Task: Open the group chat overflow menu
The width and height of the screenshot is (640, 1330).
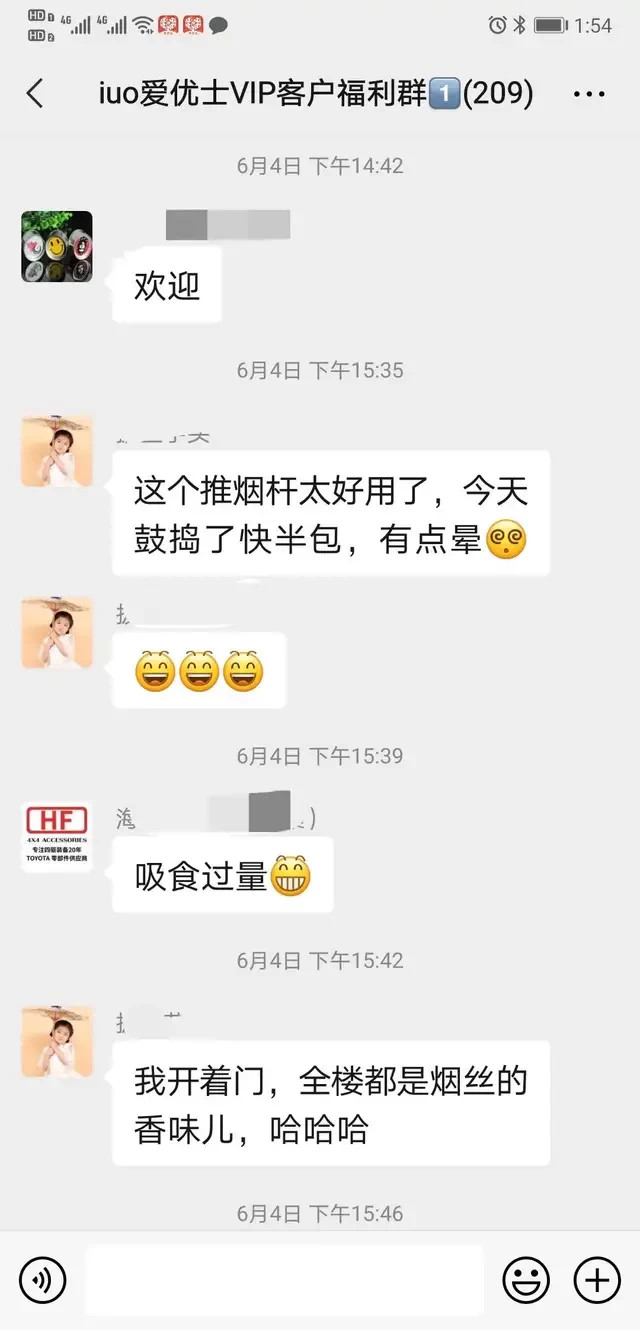Action: (x=589, y=94)
